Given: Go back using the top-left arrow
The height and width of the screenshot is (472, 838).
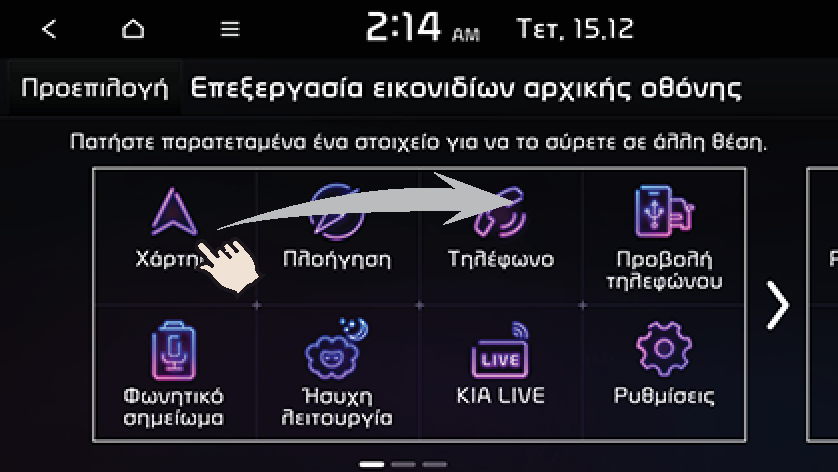Looking at the screenshot, I should tap(49, 29).
